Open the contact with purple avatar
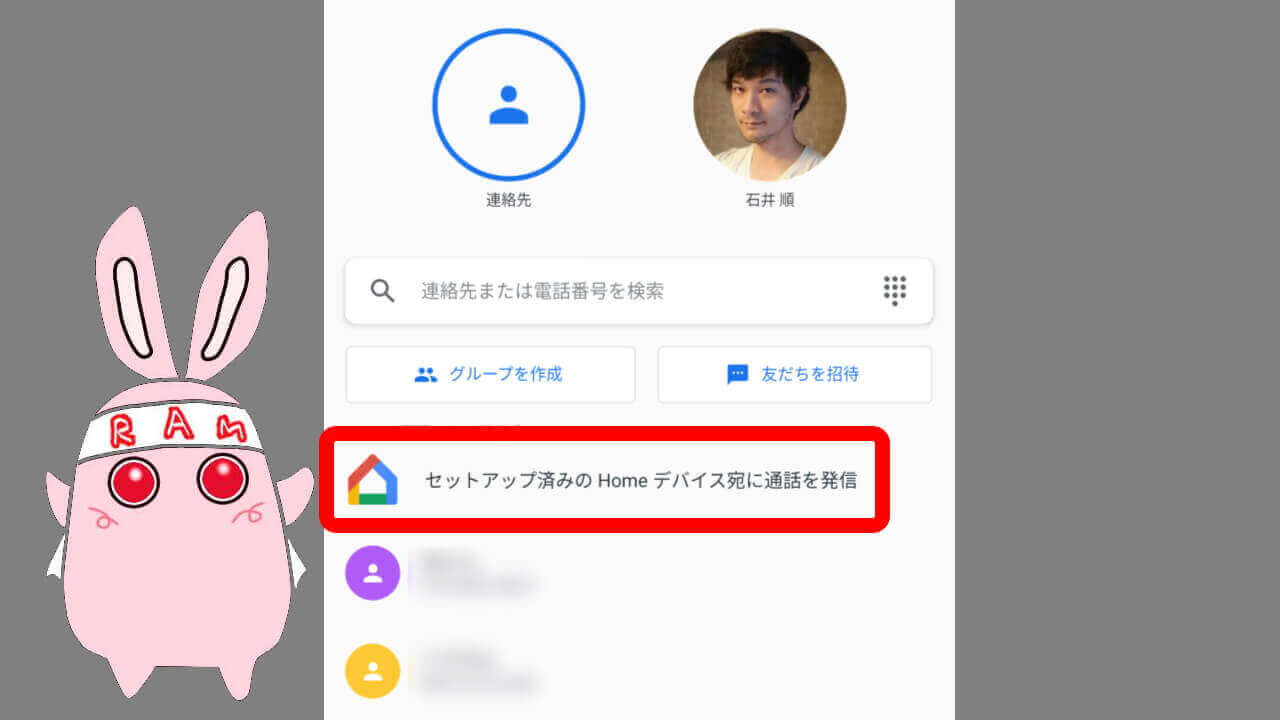The width and height of the screenshot is (1280, 720). click(x=373, y=573)
